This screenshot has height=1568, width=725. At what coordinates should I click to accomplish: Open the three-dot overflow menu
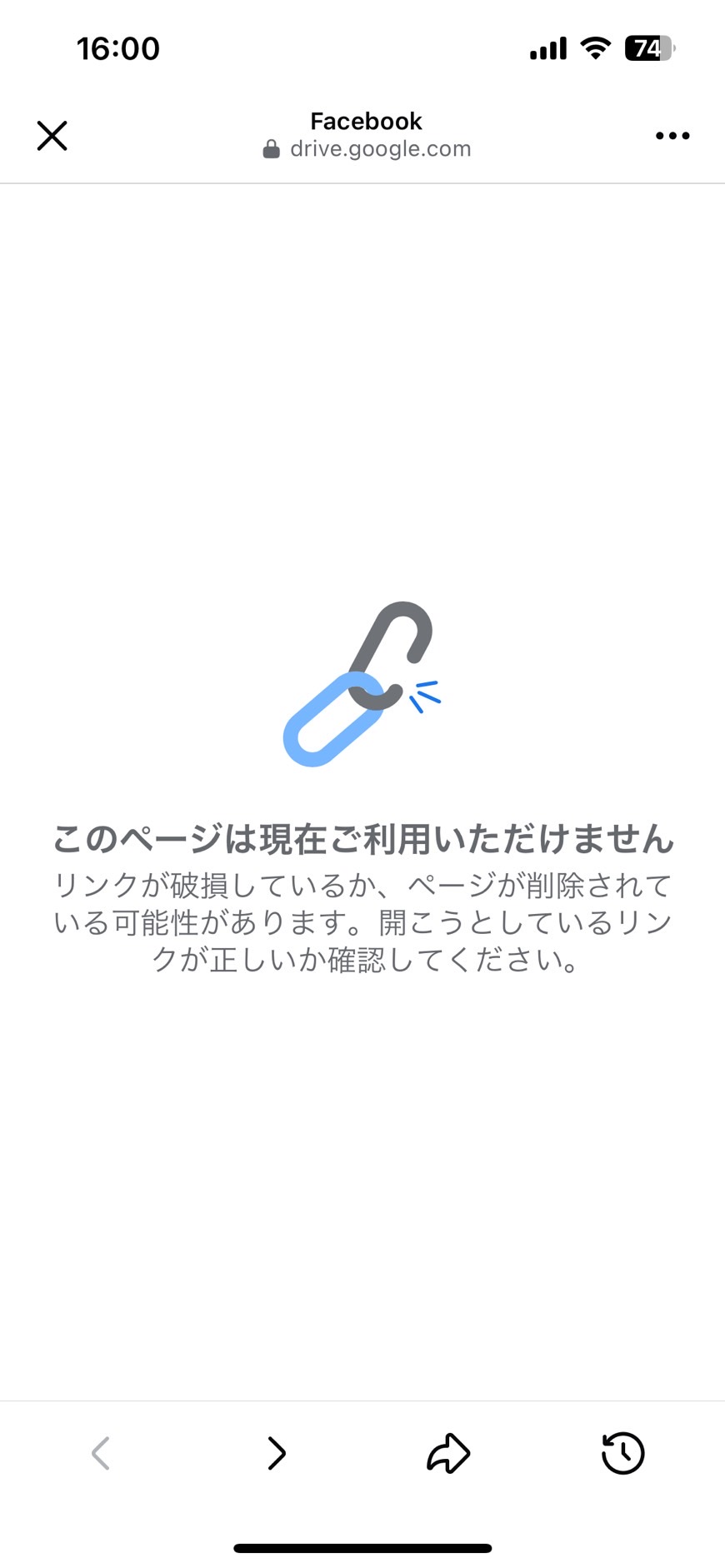pyautogui.click(x=672, y=136)
